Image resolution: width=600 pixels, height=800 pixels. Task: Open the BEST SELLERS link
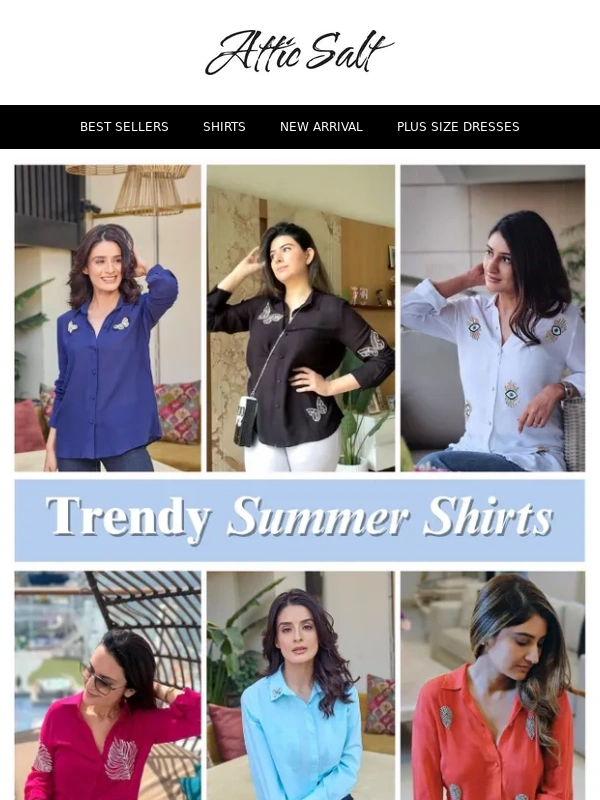tap(124, 127)
